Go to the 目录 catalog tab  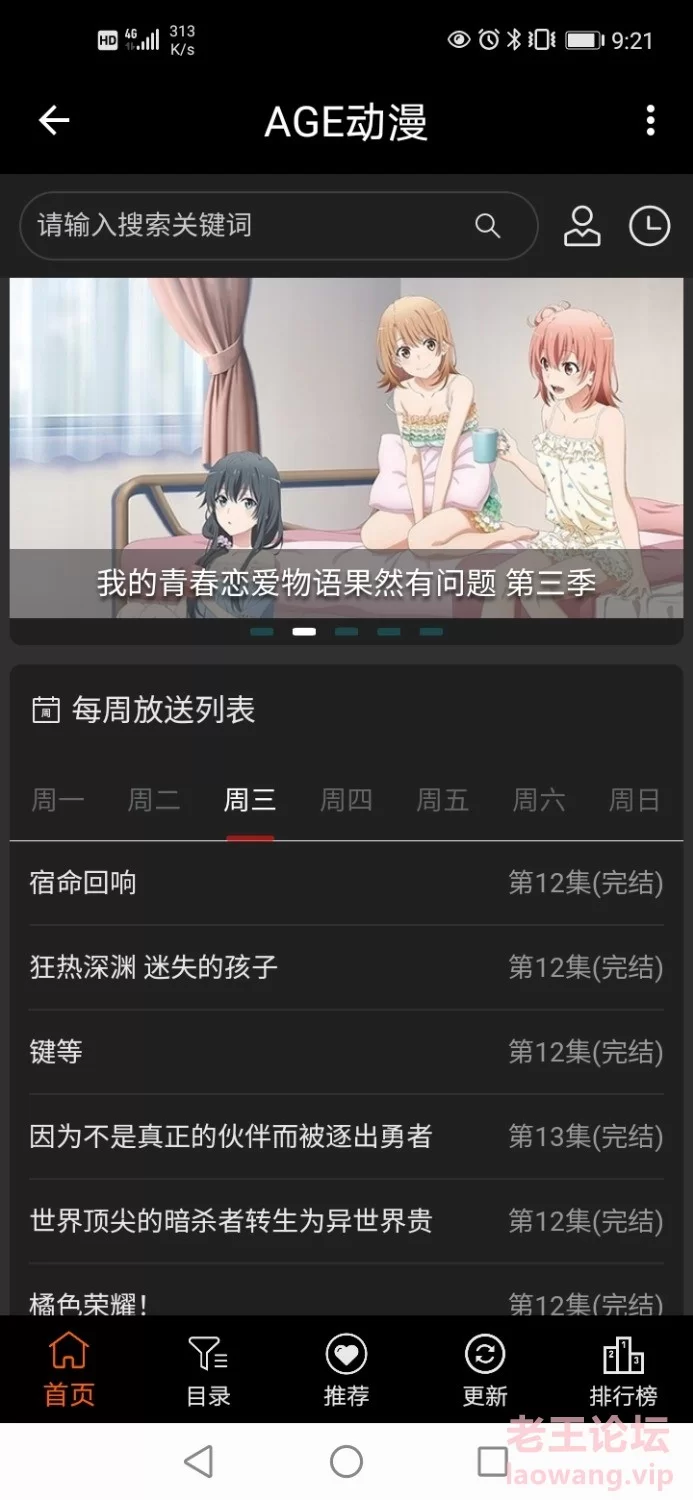tap(208, 1370)
